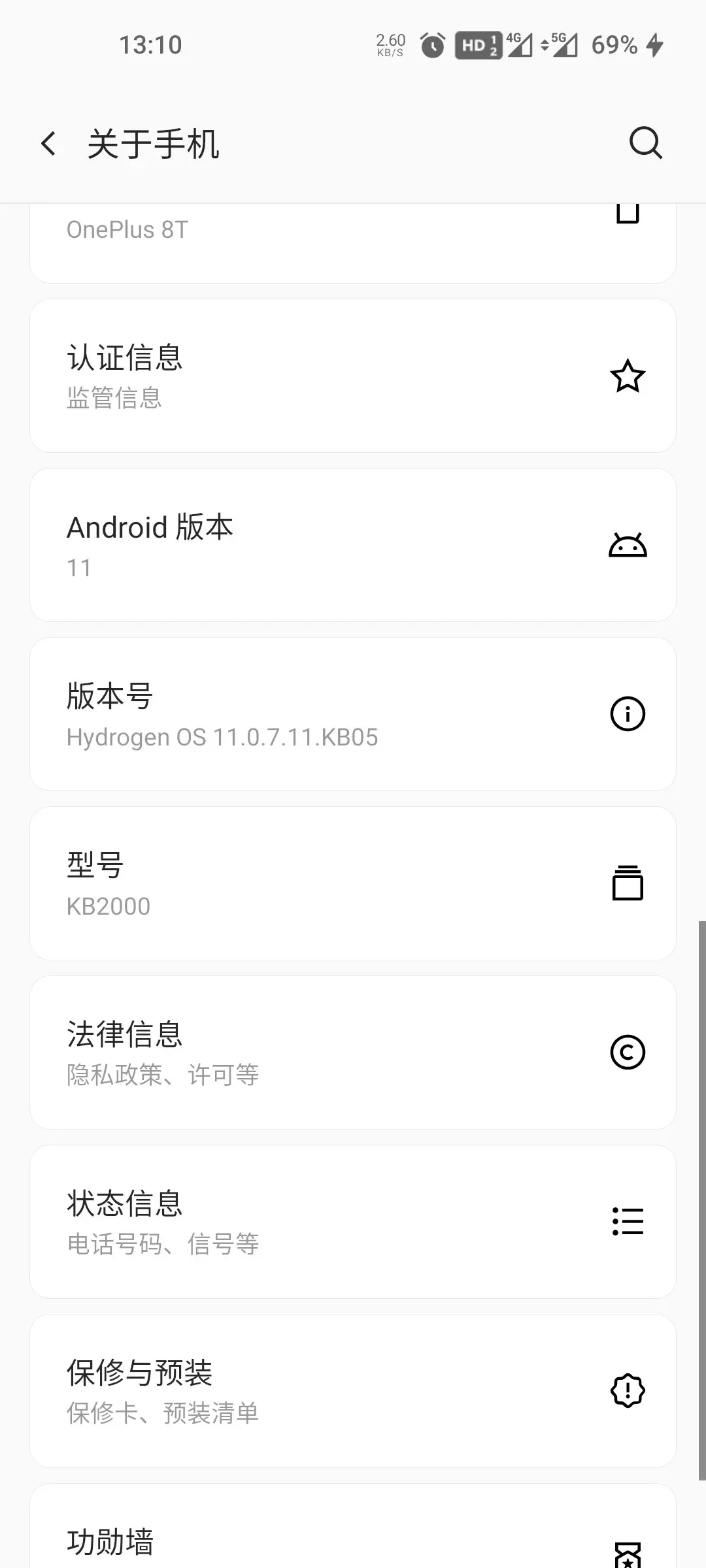Open the search icon in the header
Image resolution: width=706 pixels, height=1568 pixels.
coord(646,143)
